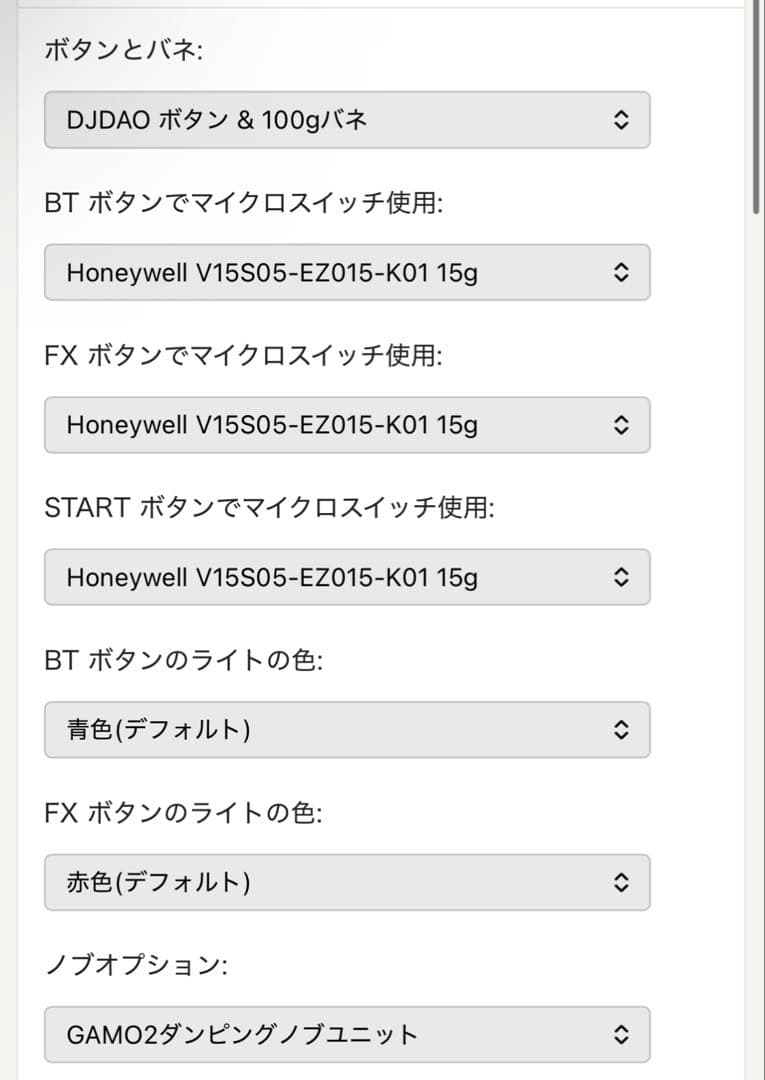This screenshot has width=765, height=1080.
Task: Click the chevron icon on the ノブオプション selector
Action: coord(621,1034)
